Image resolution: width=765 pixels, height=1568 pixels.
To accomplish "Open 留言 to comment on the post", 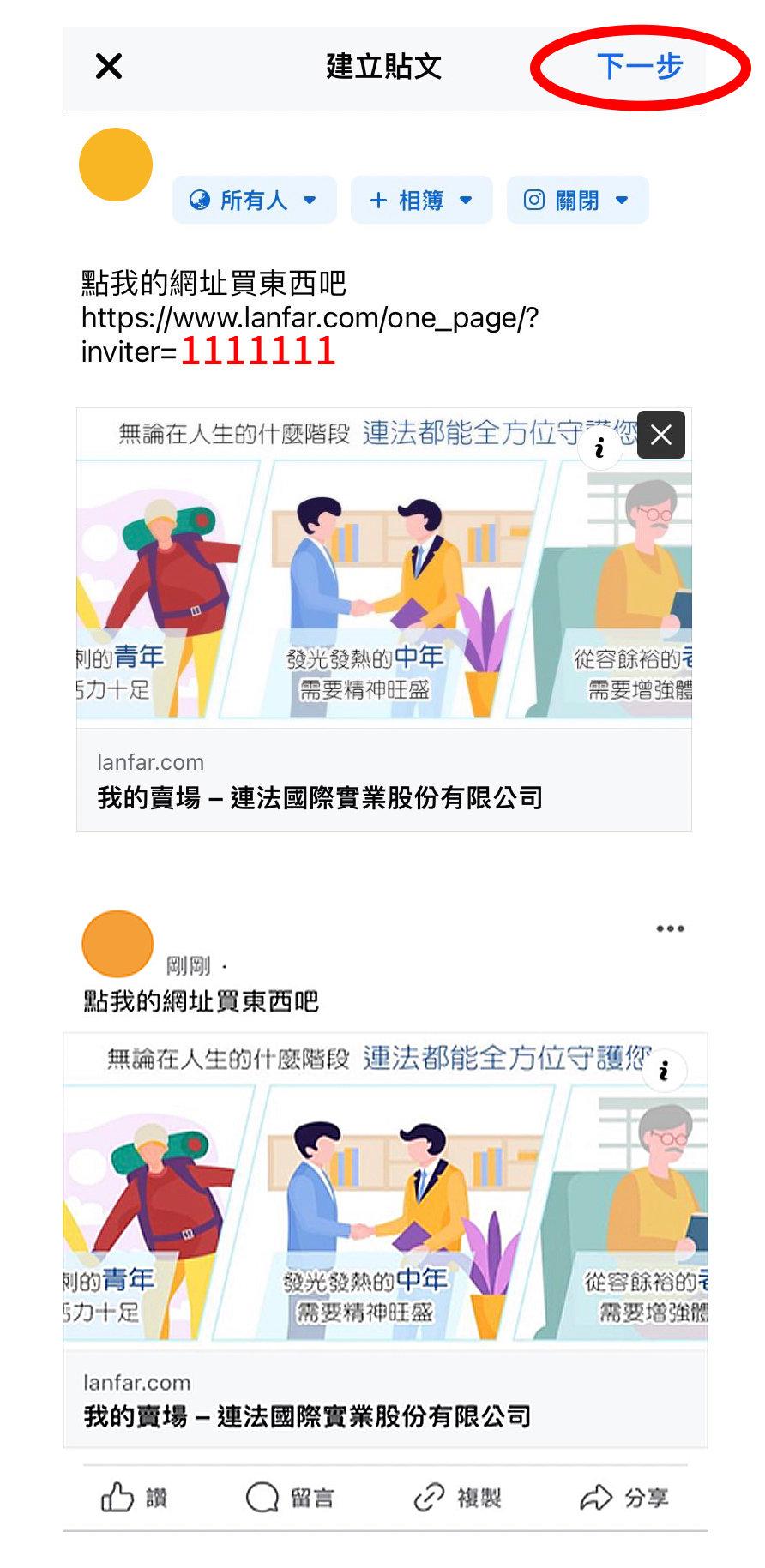I will coord(290,1498).
